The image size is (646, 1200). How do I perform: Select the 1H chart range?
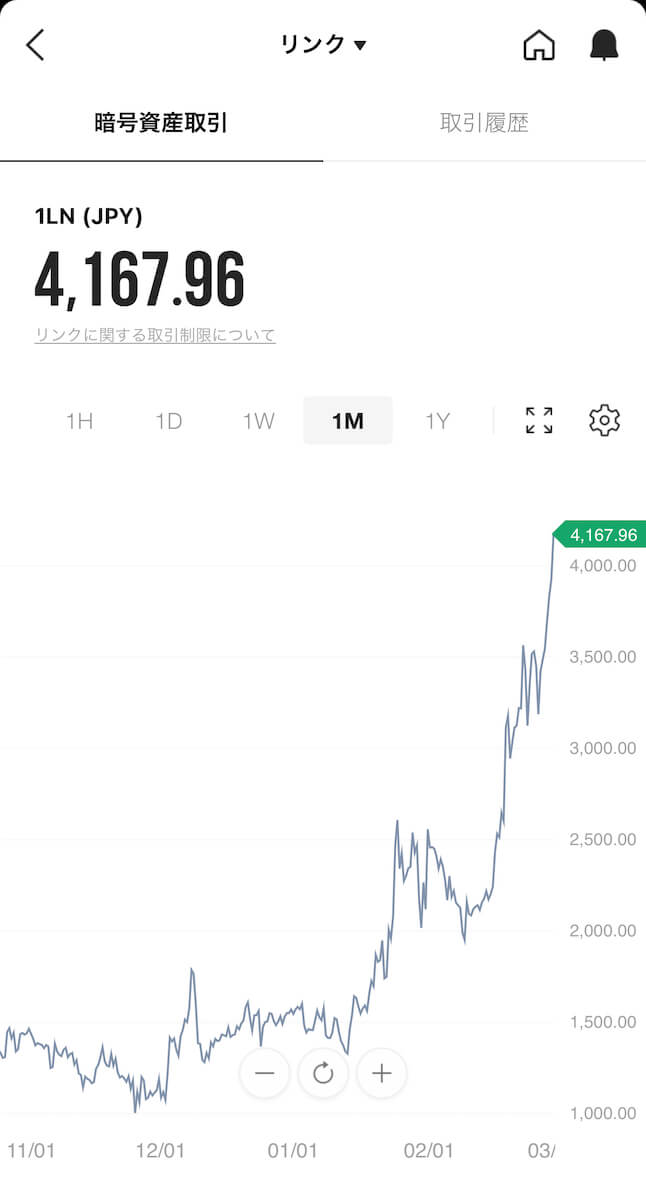(79, 421)
